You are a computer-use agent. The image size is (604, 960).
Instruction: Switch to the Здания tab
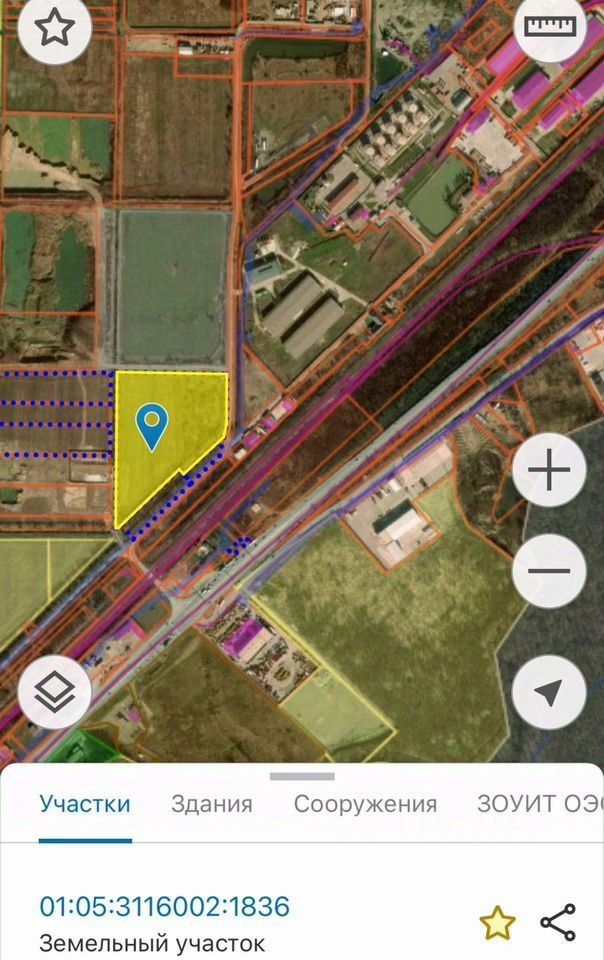(x=211, y=804)
